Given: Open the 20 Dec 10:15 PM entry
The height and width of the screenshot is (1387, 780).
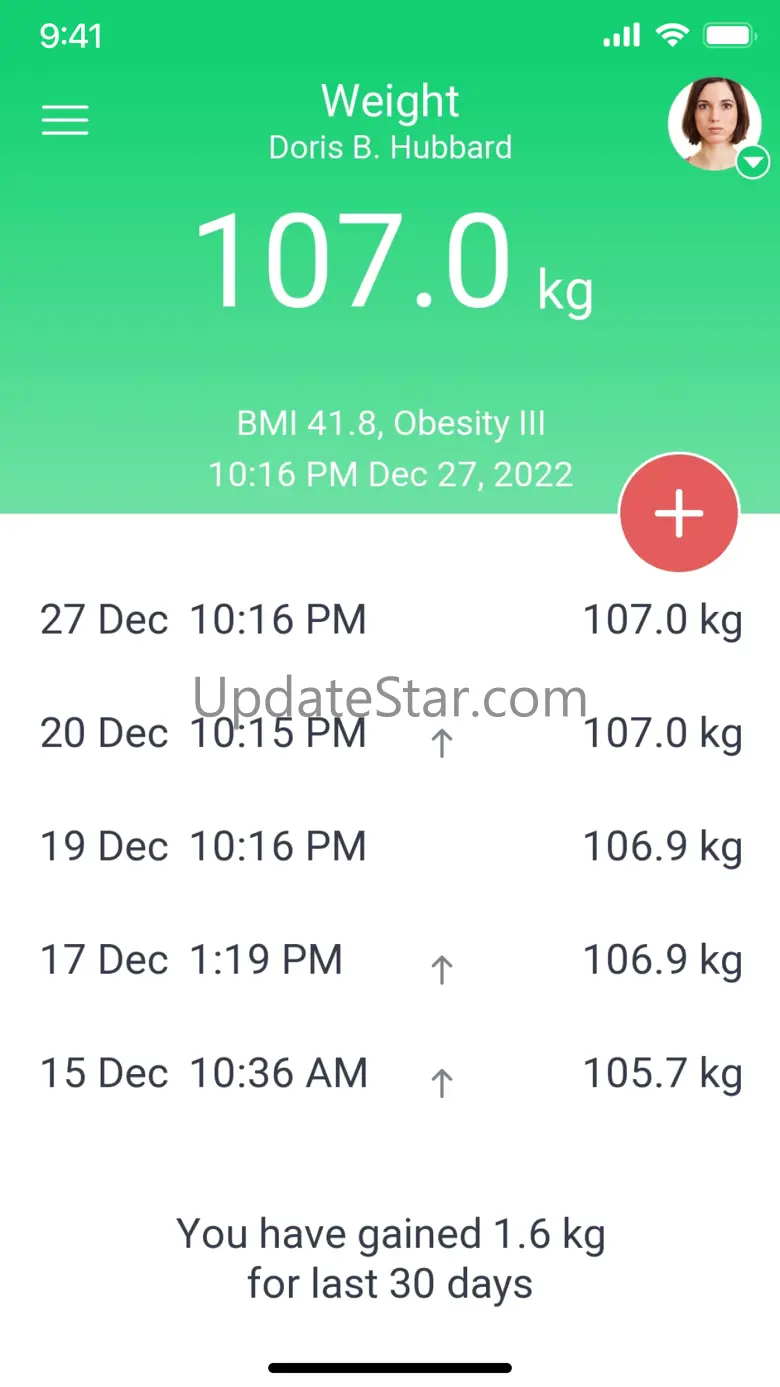Looking at the screenshot, I should click(x=390, y=734).
